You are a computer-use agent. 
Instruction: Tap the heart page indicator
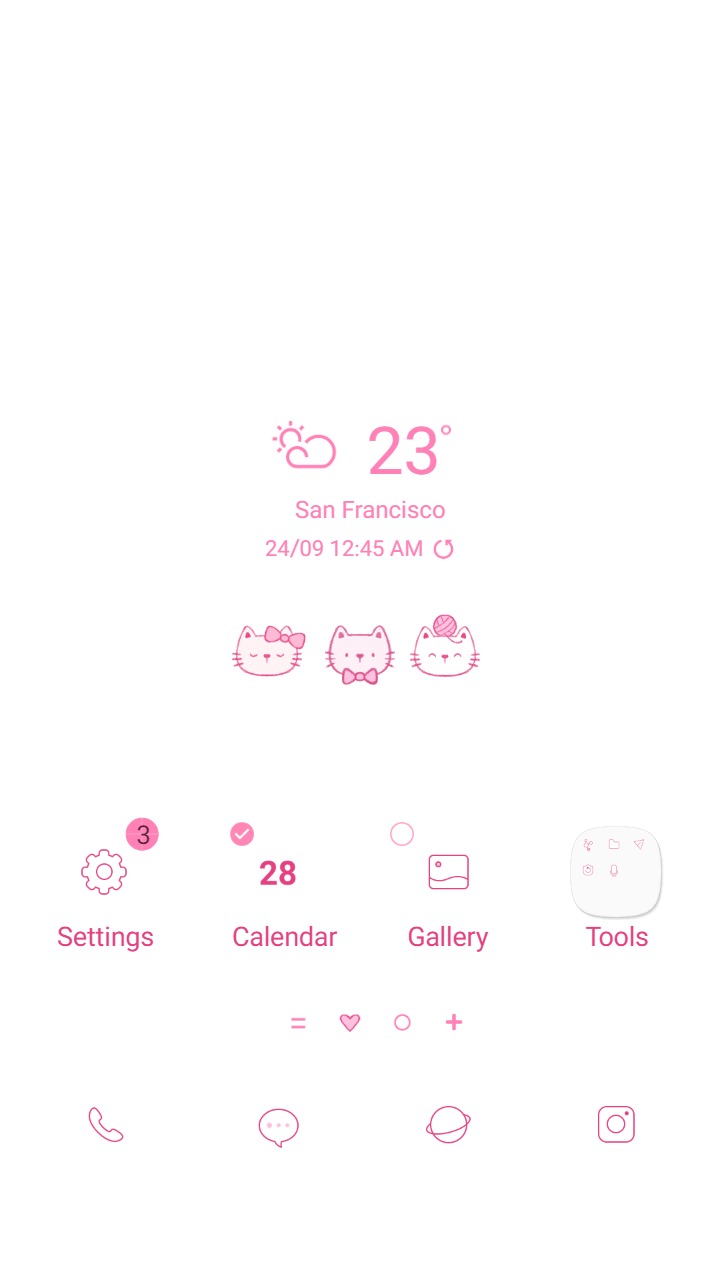click(349, 1022)
